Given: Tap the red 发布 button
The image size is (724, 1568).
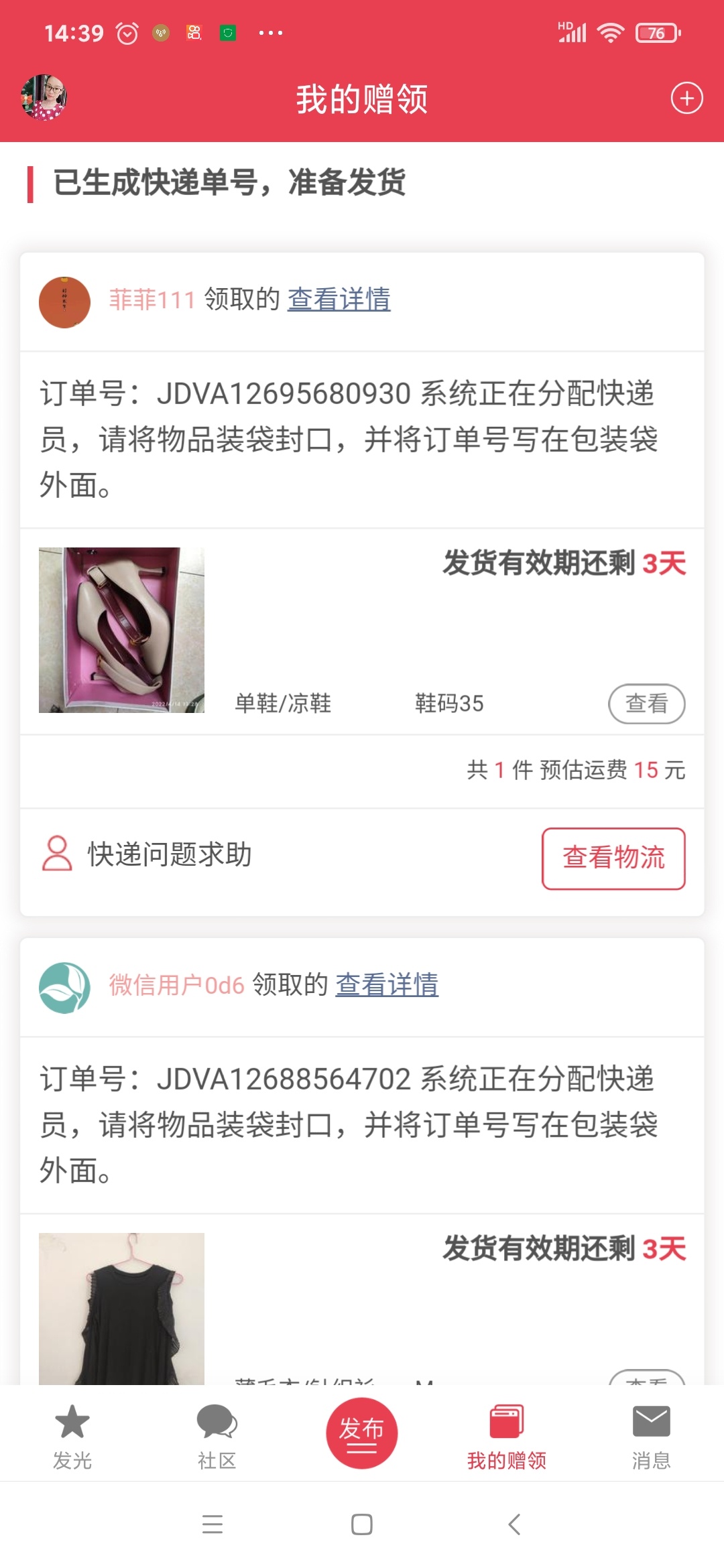Looking at the screenshot, I should (361, 1433).
